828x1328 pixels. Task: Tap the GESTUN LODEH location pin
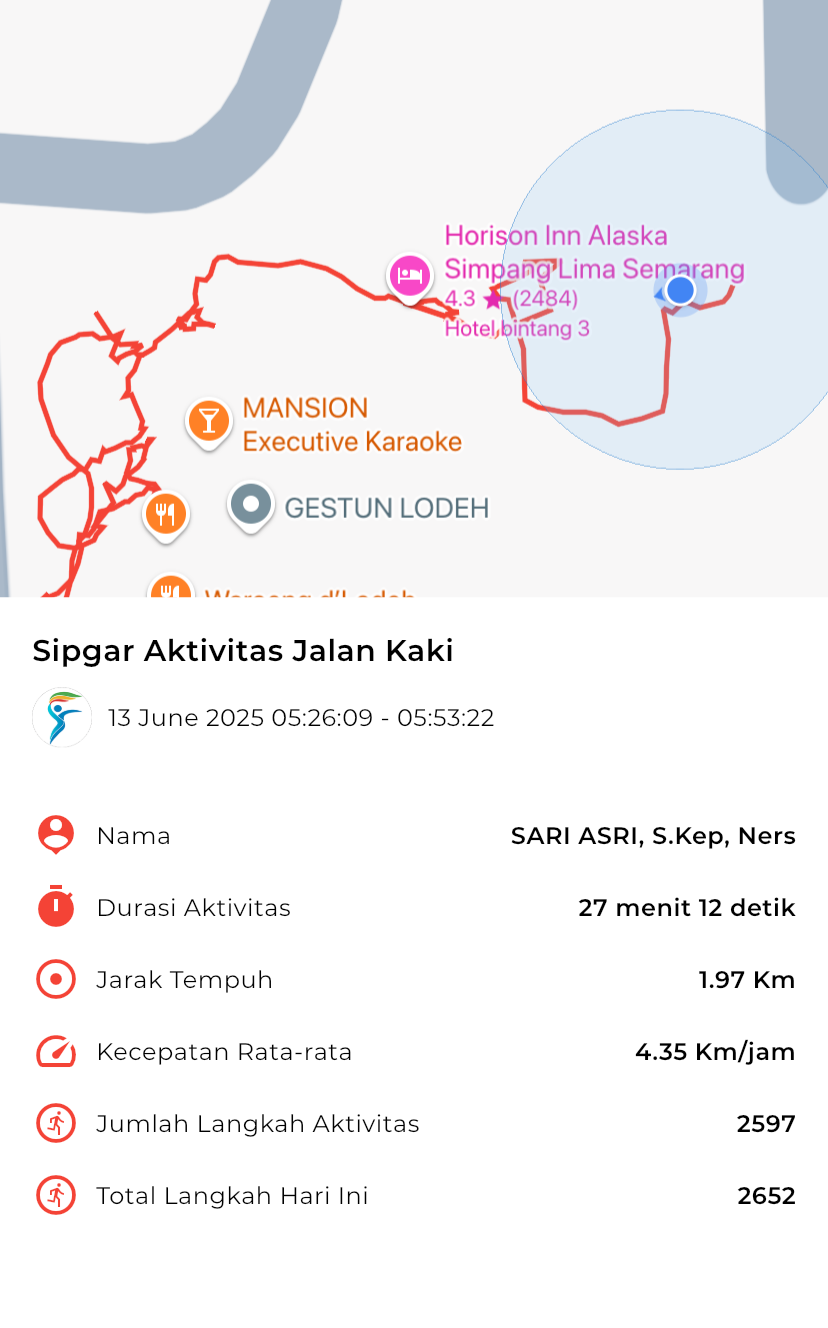[250, 507]
